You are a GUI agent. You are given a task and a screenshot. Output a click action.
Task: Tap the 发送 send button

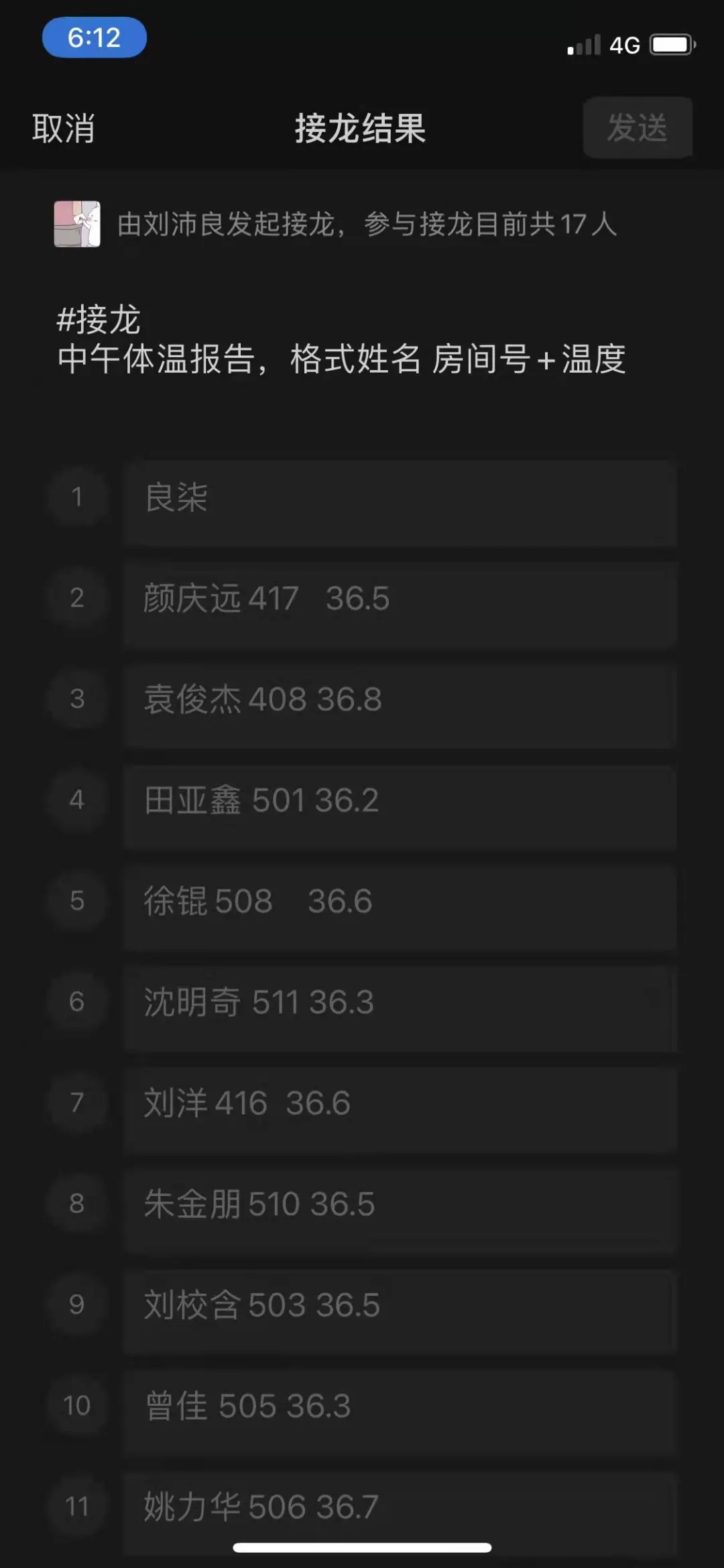(637, 127)
